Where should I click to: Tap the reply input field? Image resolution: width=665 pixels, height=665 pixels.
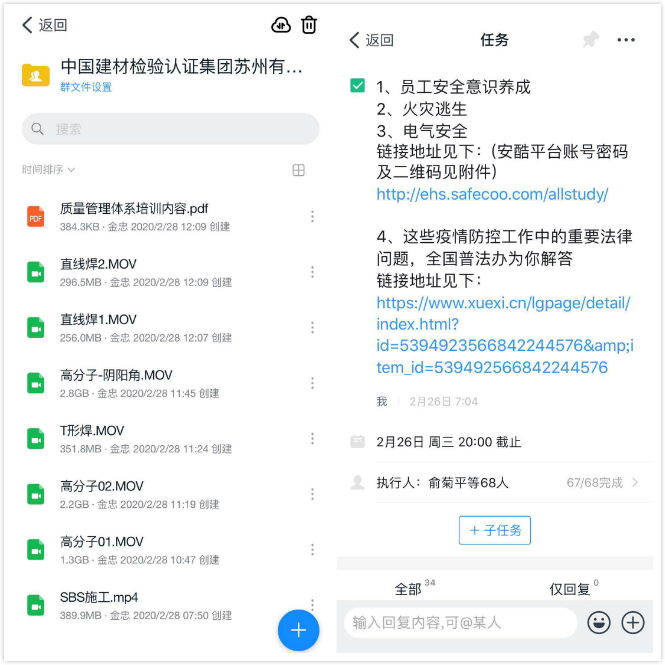460,622
